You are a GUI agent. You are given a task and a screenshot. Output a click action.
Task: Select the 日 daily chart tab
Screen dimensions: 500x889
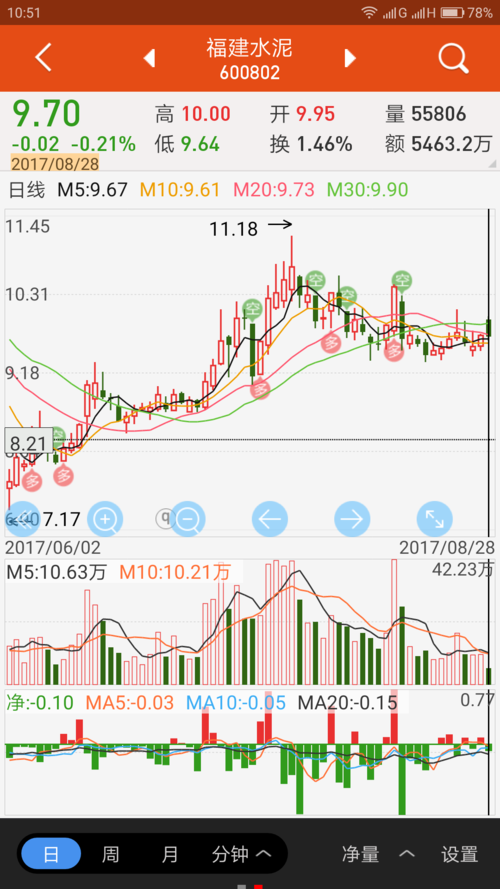[51, 854]
